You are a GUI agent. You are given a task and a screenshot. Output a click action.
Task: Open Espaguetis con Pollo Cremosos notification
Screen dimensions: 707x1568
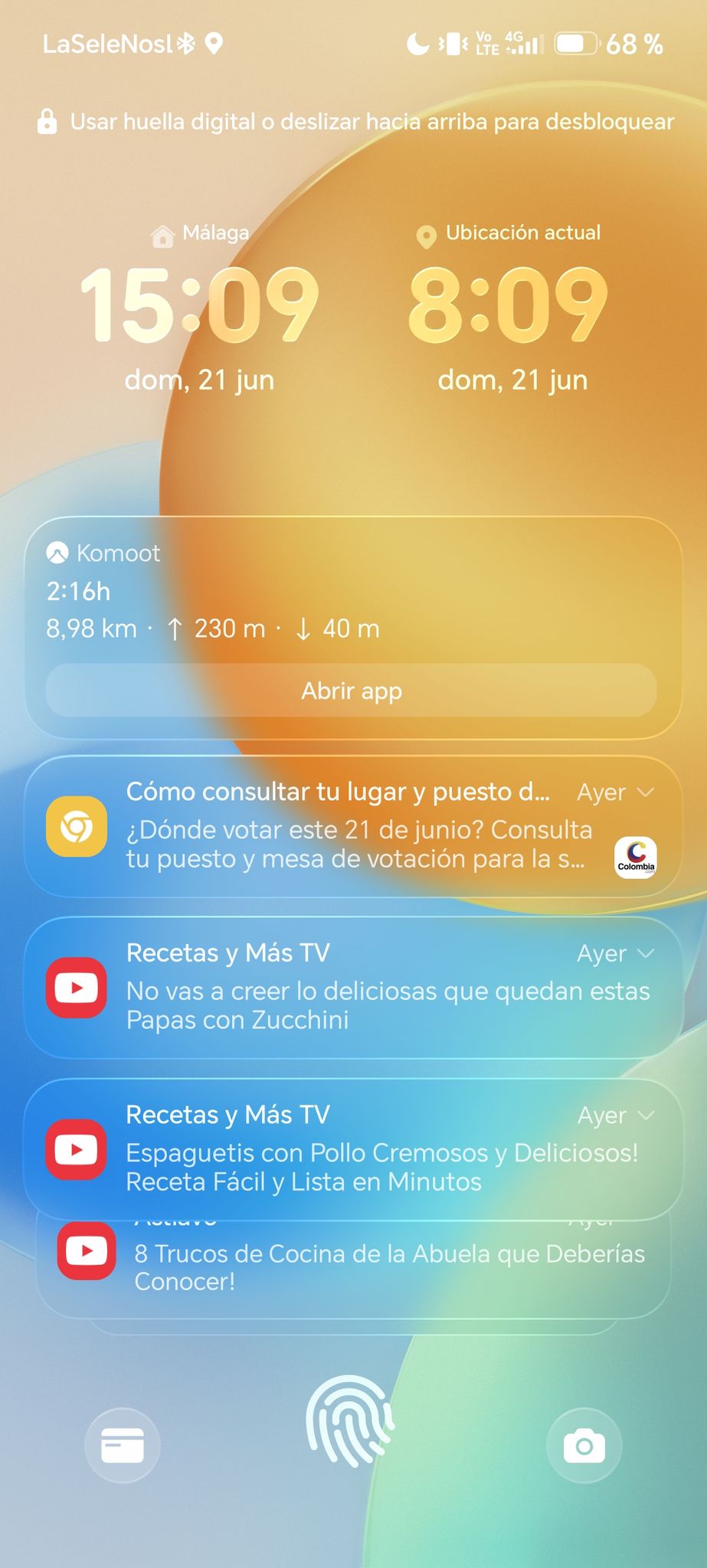click(353, 1149)
